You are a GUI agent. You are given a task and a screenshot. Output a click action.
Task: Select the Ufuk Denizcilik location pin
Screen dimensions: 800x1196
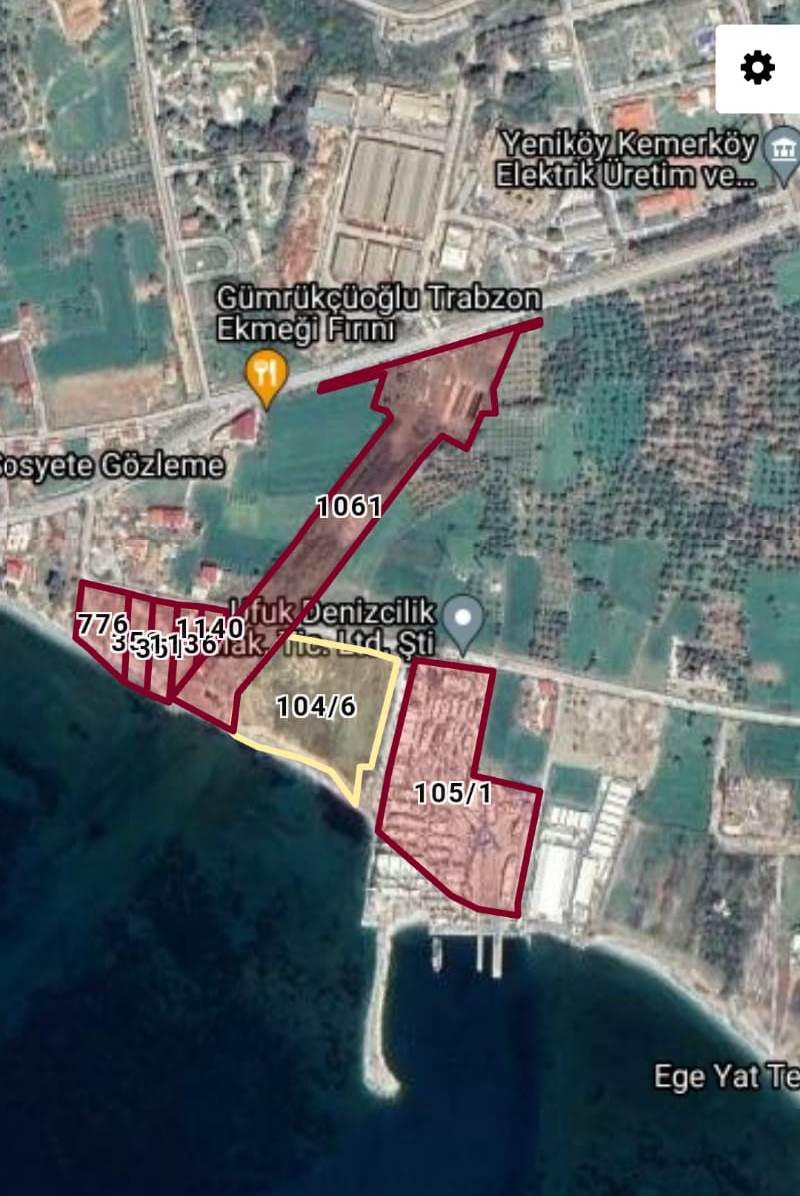tap(463, 616)
